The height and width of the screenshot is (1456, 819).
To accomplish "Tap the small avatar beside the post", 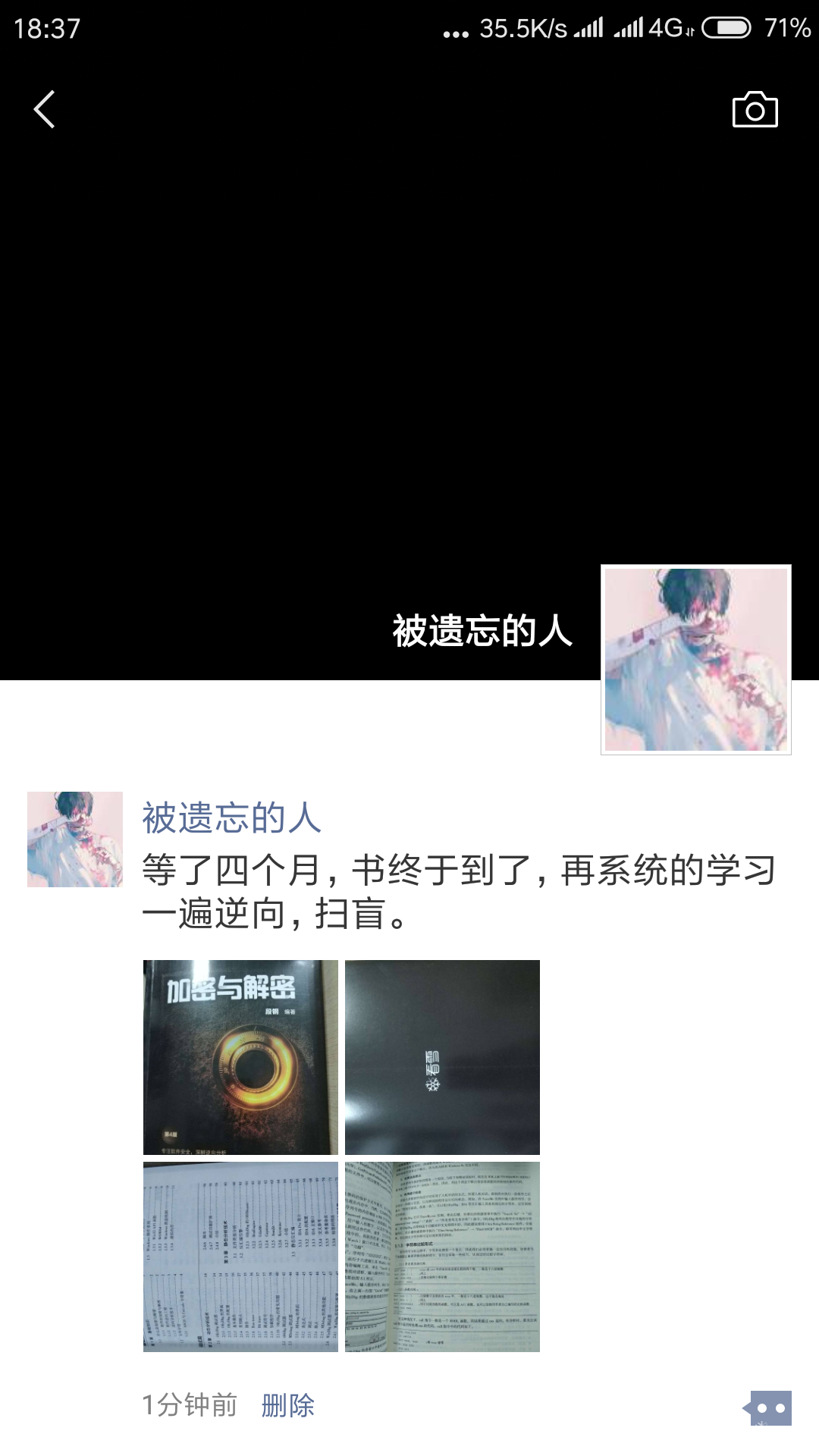I will pyautogui.click(x=75, y=839).
